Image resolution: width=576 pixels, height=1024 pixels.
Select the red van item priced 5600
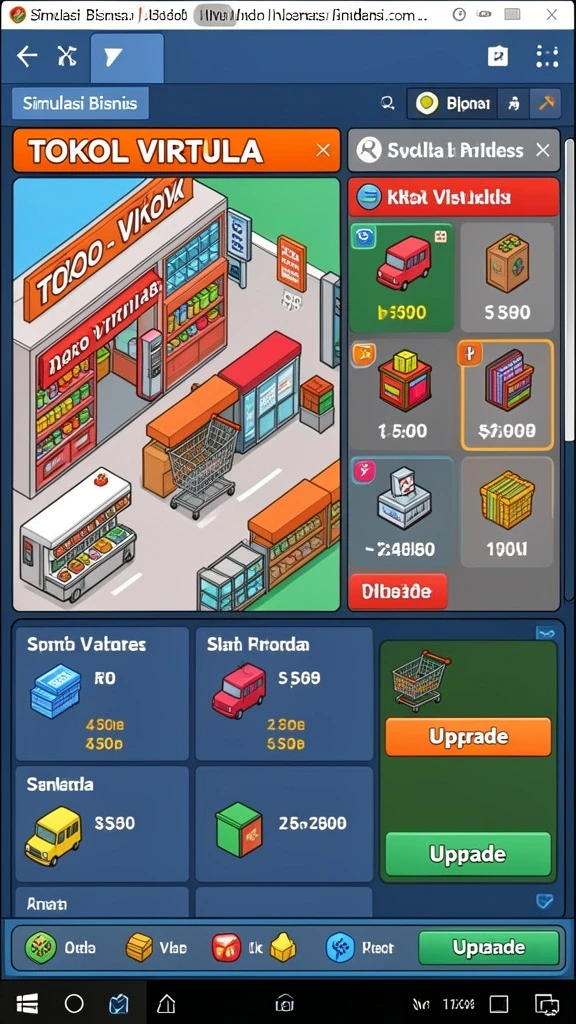pos(401,277)
